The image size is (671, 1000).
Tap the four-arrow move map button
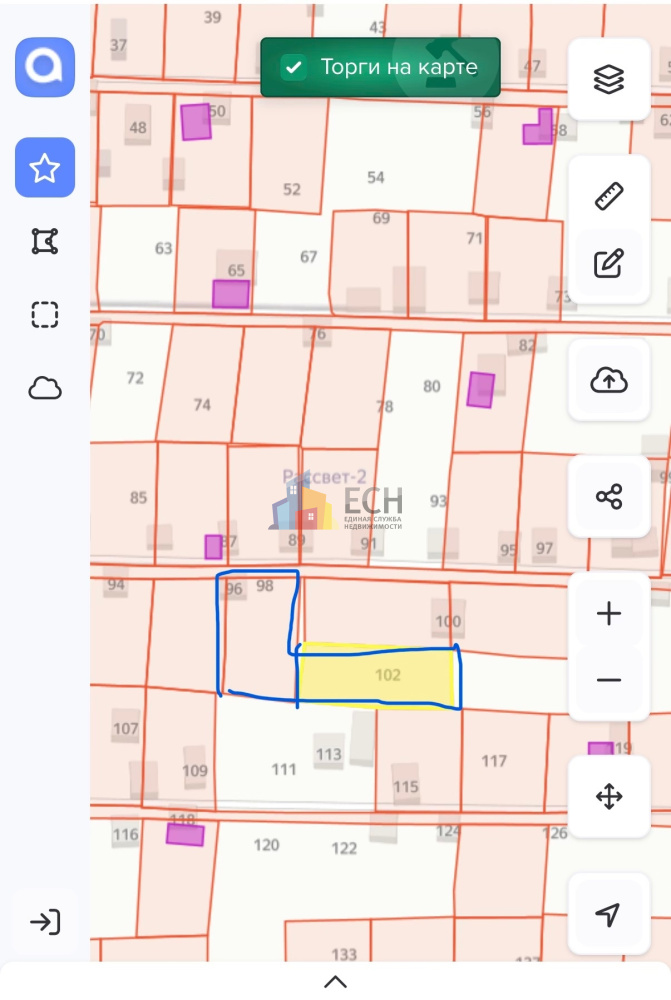click(x=609, y=797)
